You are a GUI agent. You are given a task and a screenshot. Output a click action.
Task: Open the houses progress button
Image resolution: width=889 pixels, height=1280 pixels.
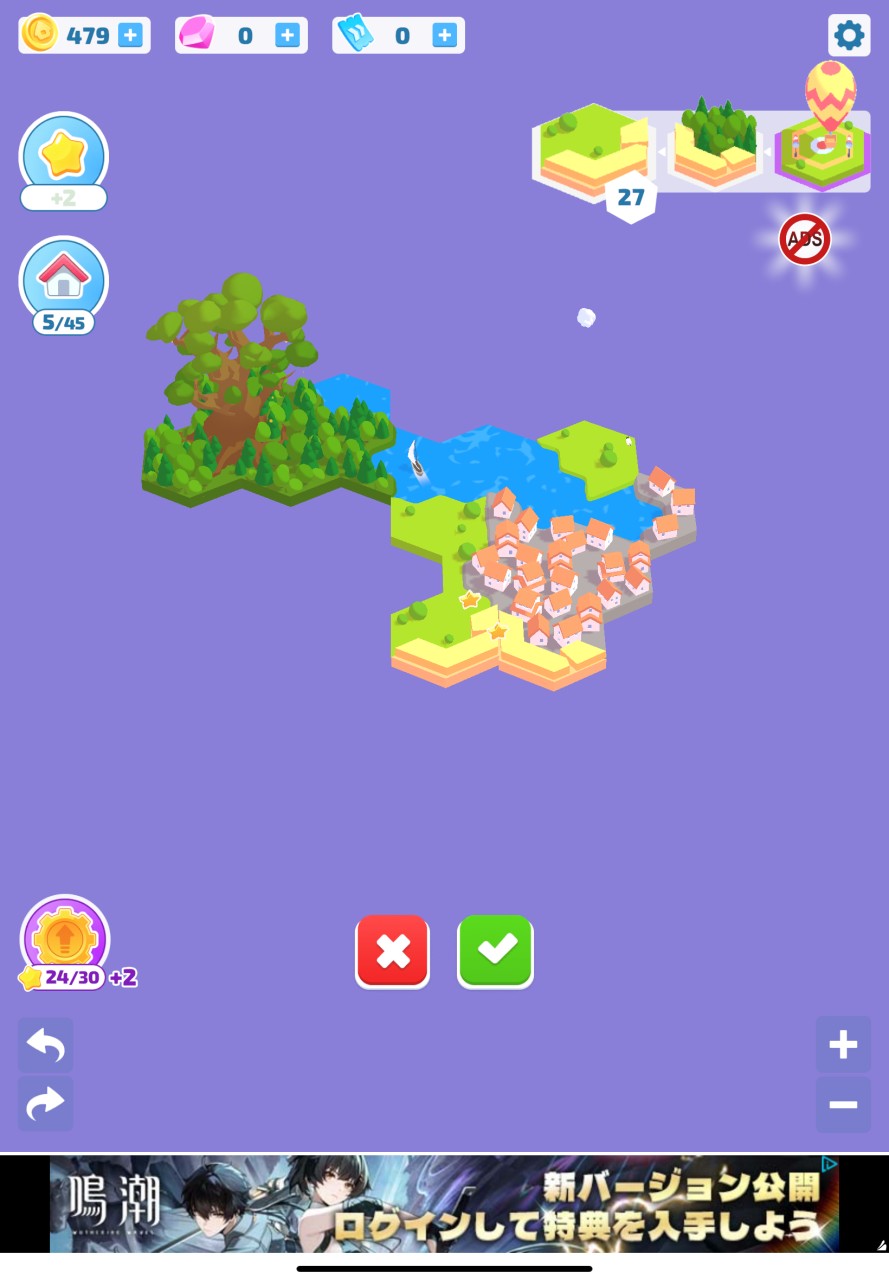coord(63,279)
